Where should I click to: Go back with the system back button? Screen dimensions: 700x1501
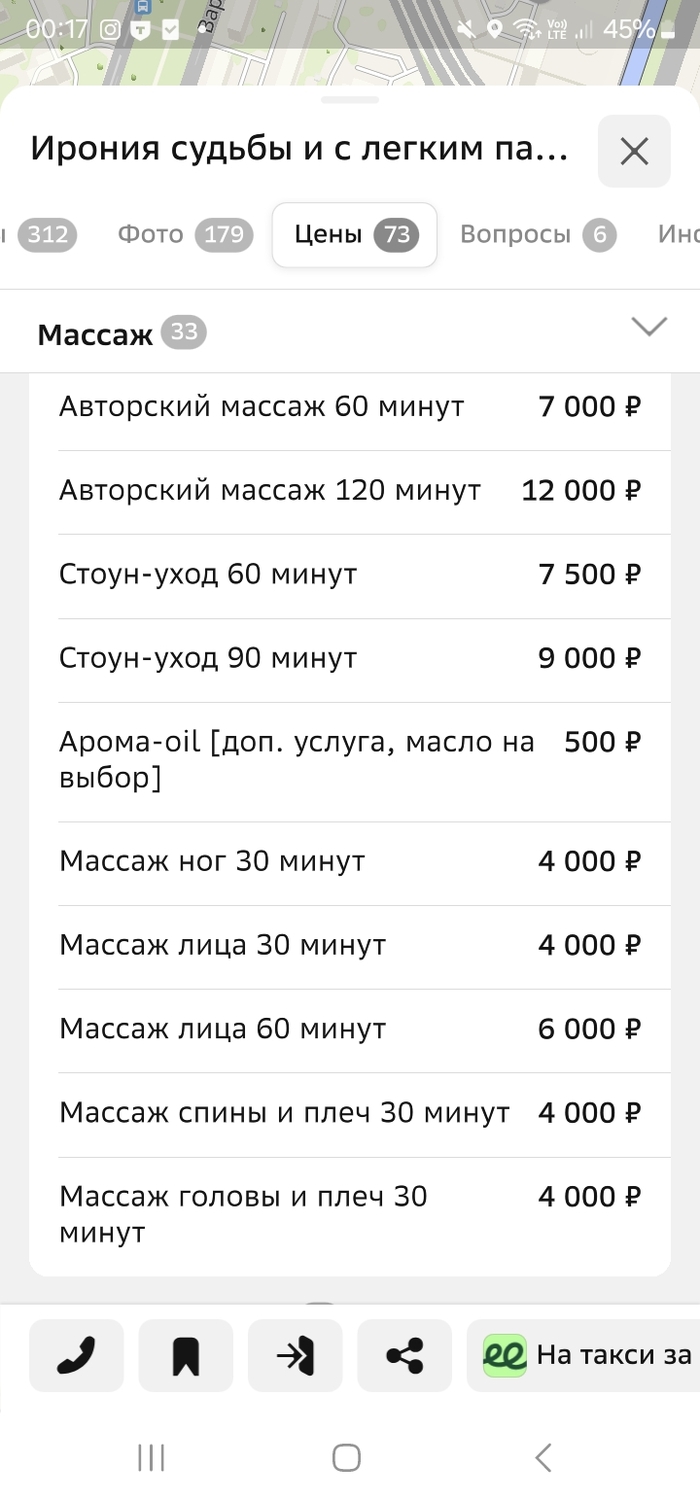click(543, 1457)
